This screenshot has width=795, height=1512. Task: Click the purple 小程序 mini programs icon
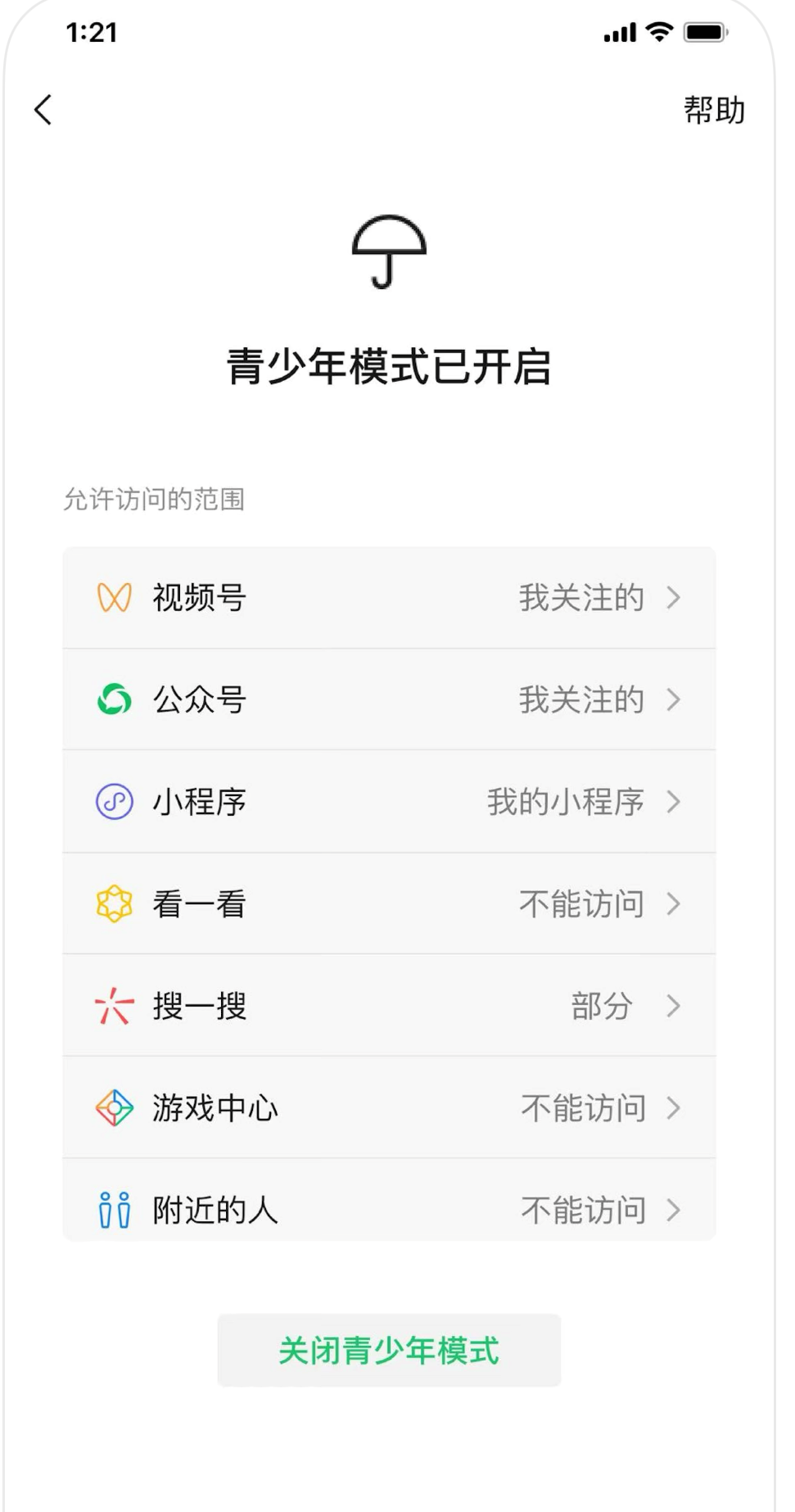pos(115,802)
